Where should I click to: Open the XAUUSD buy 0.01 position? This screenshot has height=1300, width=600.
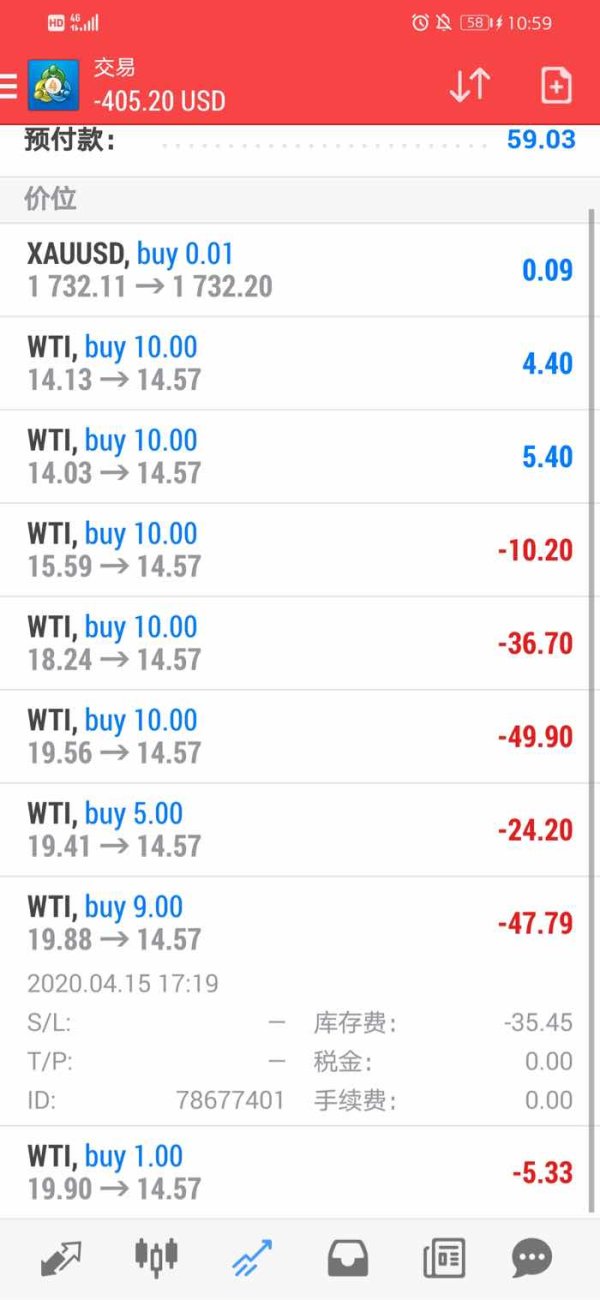300,270
